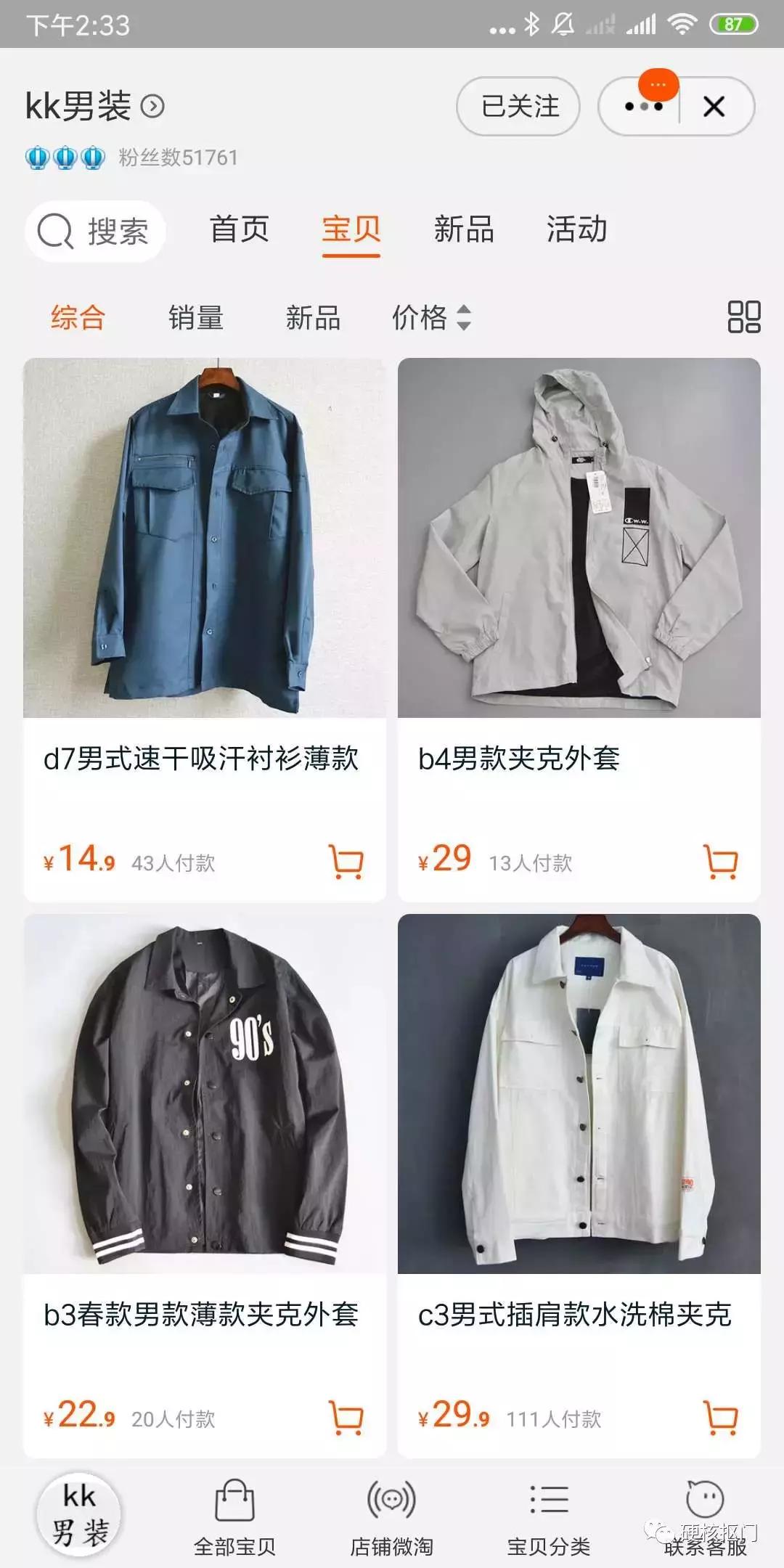This screenshot has height=1568, width=784.
Task: Switch to the 新品 tab
Action: pos(465,231)
